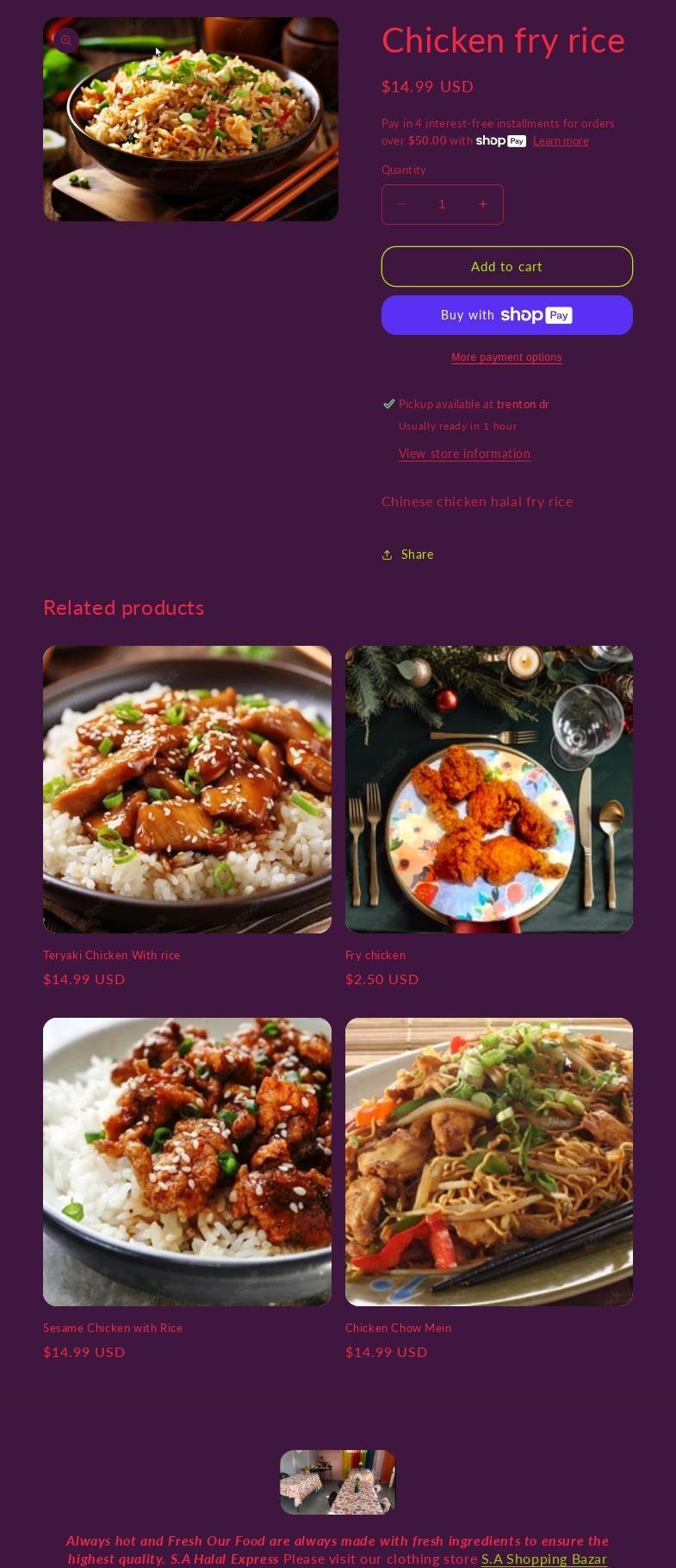Screen dimensions: 676x1568
Task: View store information for pickup
Action: pyautogui.click(x=464, y=454)
